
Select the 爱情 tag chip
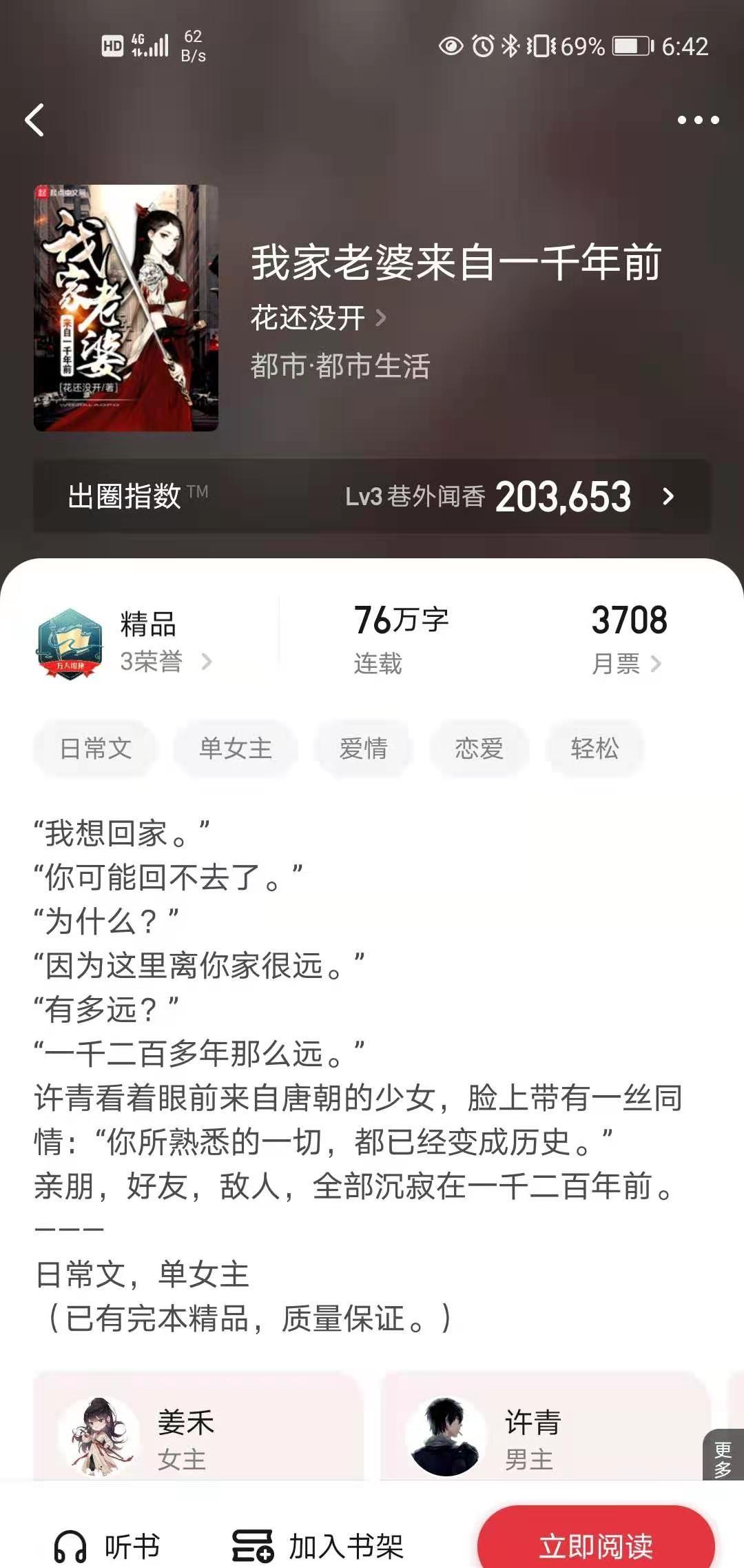pos(363,749)
